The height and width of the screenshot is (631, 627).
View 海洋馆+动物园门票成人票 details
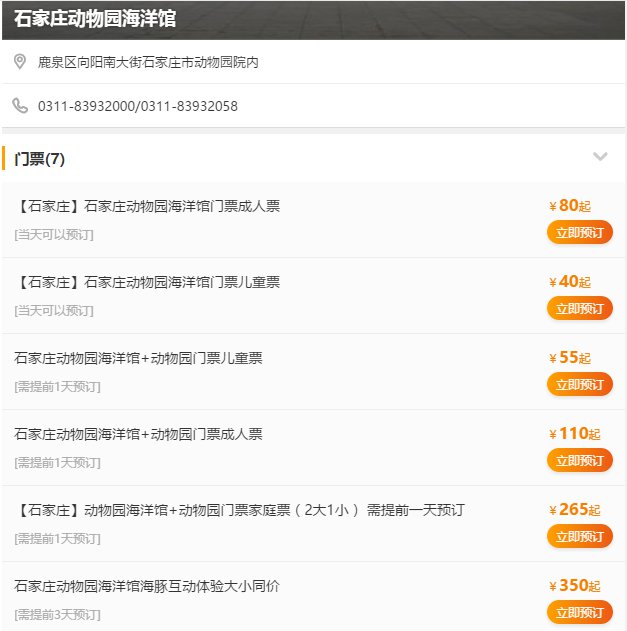click(x=138, y=434)
